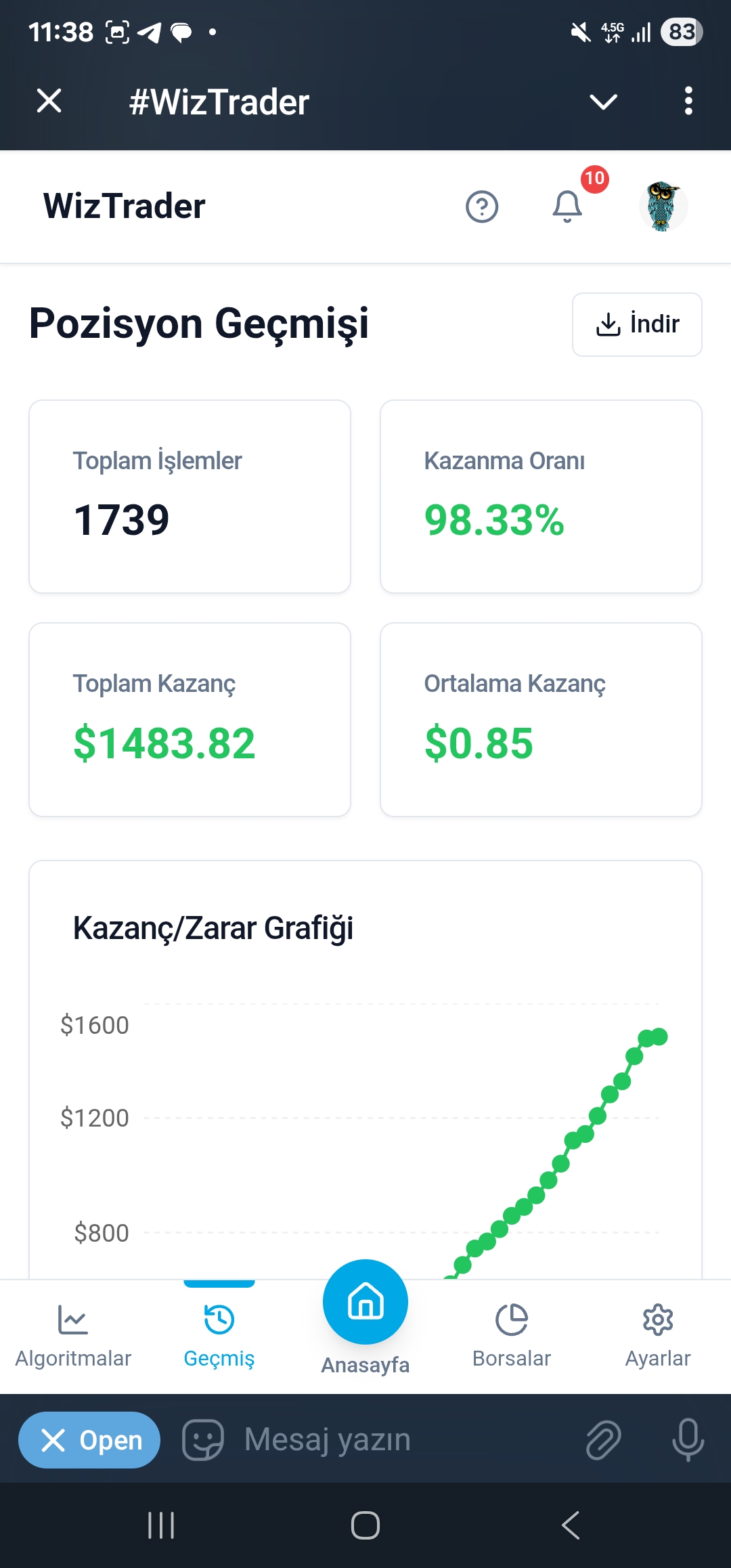Record a voice message with the microphone

pos(688,1440)
